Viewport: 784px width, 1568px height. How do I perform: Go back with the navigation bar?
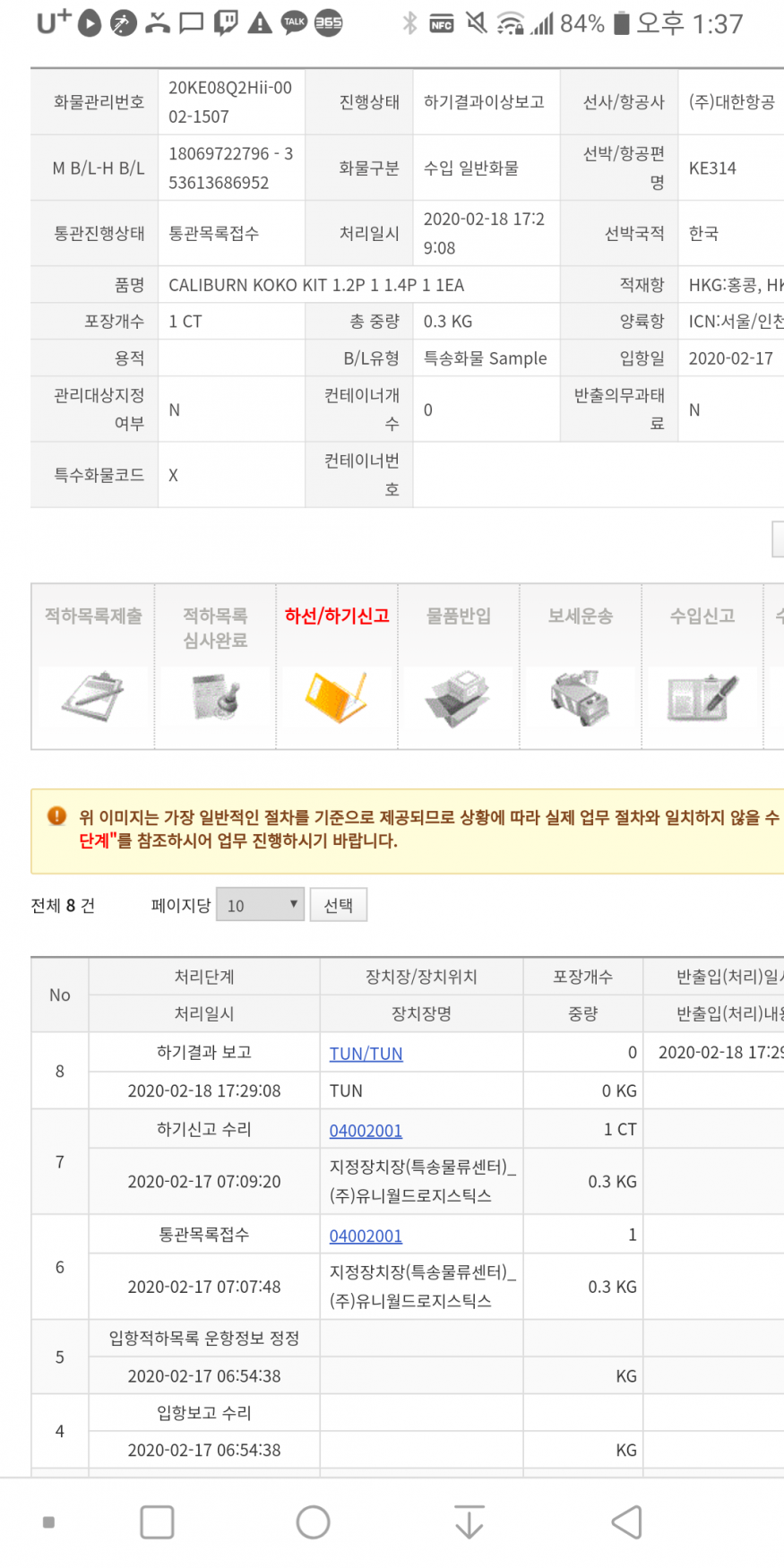pos(626,1521)
